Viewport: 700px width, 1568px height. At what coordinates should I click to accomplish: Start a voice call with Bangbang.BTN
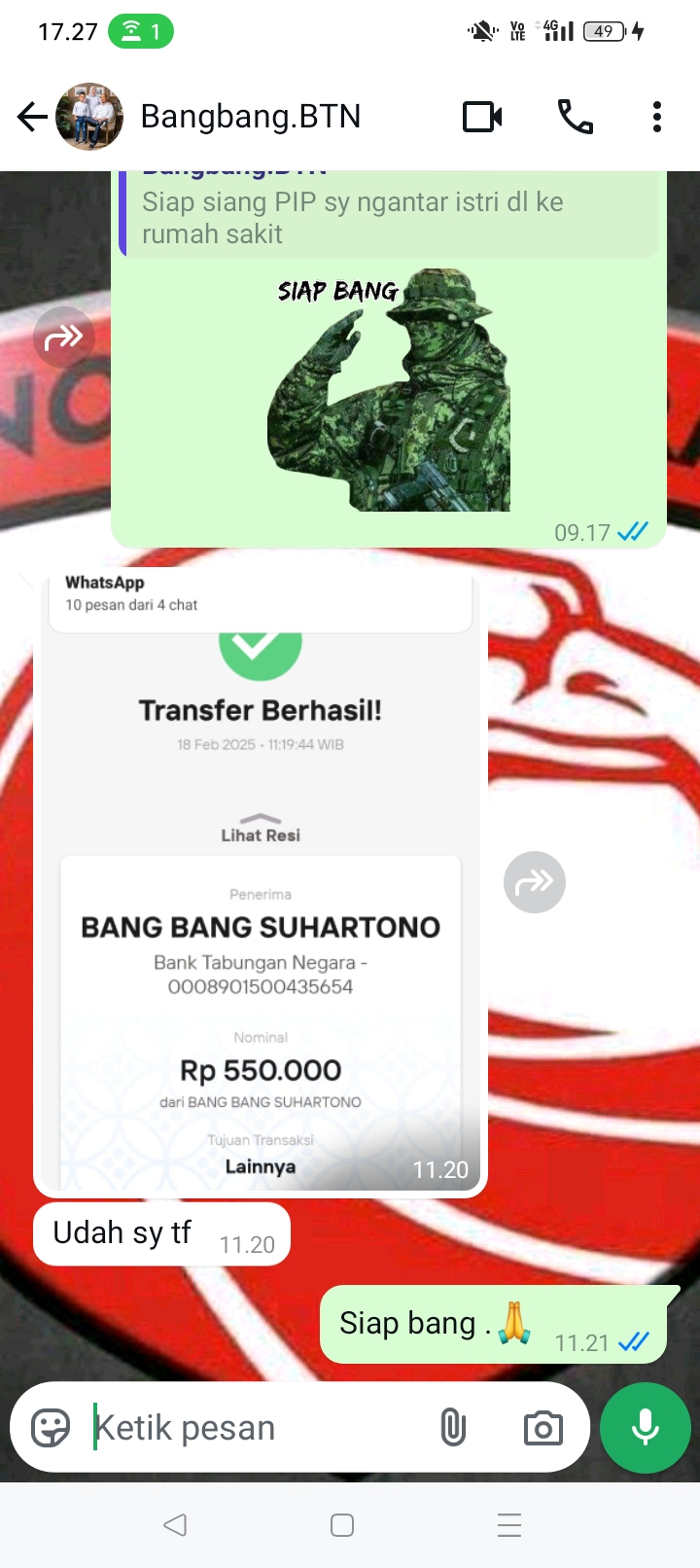click(575, 117)
